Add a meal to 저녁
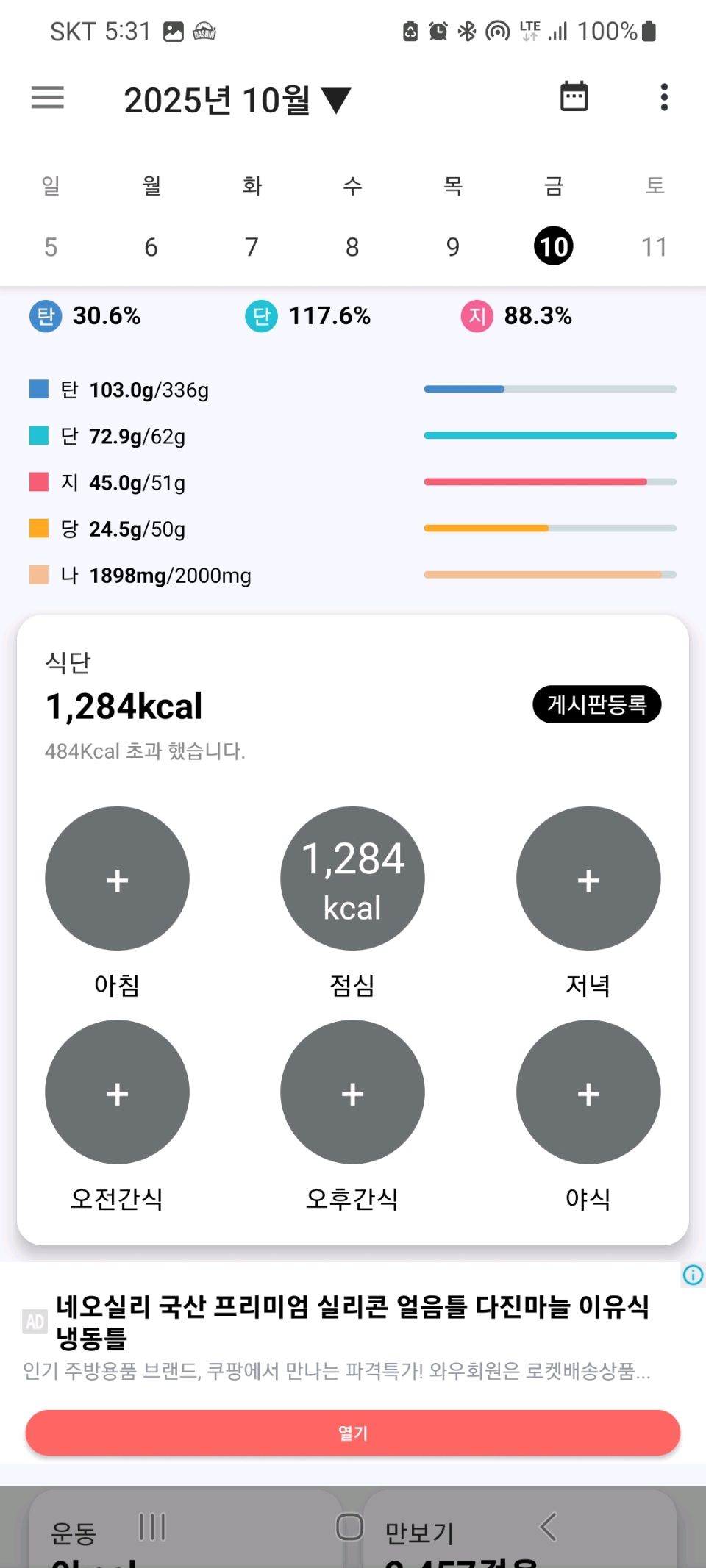Screen dimensions: 706x1568 click(x=588, y=878)
